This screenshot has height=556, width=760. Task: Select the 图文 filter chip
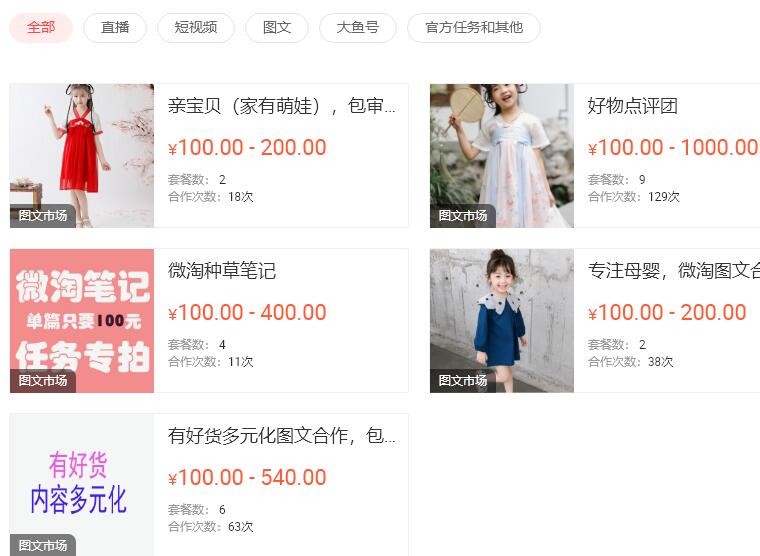click(277, 28)
